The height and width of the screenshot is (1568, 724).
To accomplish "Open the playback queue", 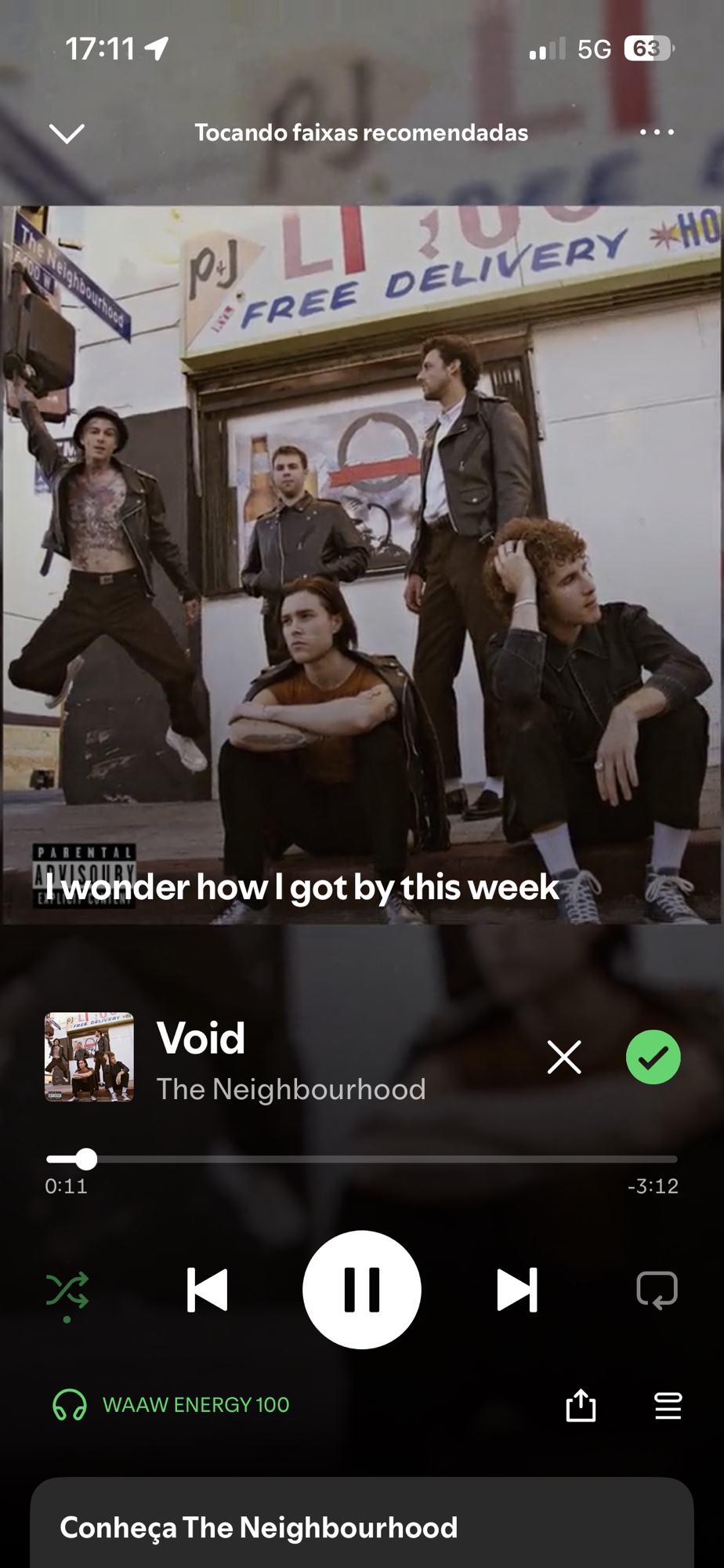I will pyautogui.click(x=668, y=1405).
